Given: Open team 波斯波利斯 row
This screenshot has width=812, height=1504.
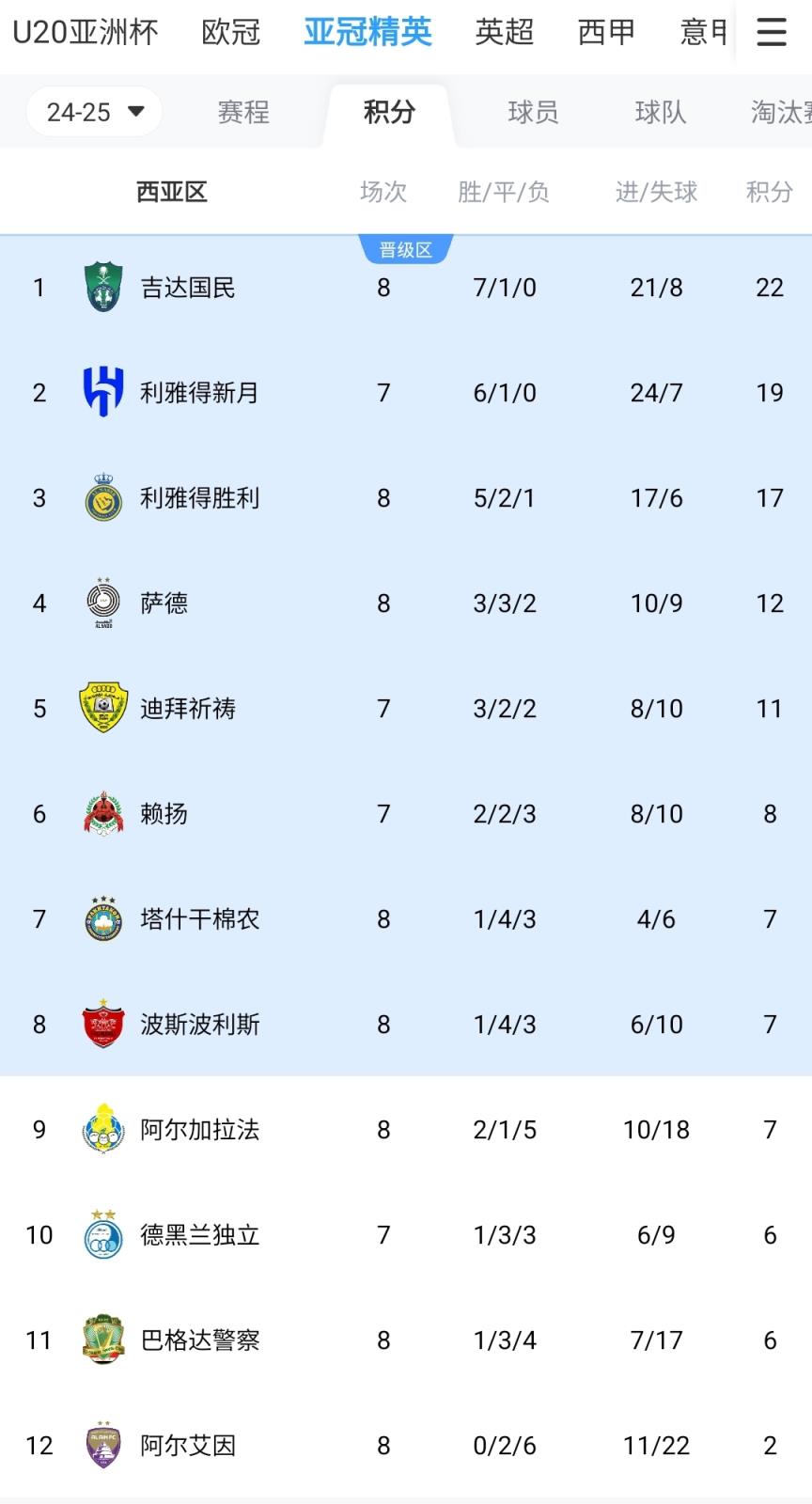Looking at the screenshot, I should (406, 1025).
